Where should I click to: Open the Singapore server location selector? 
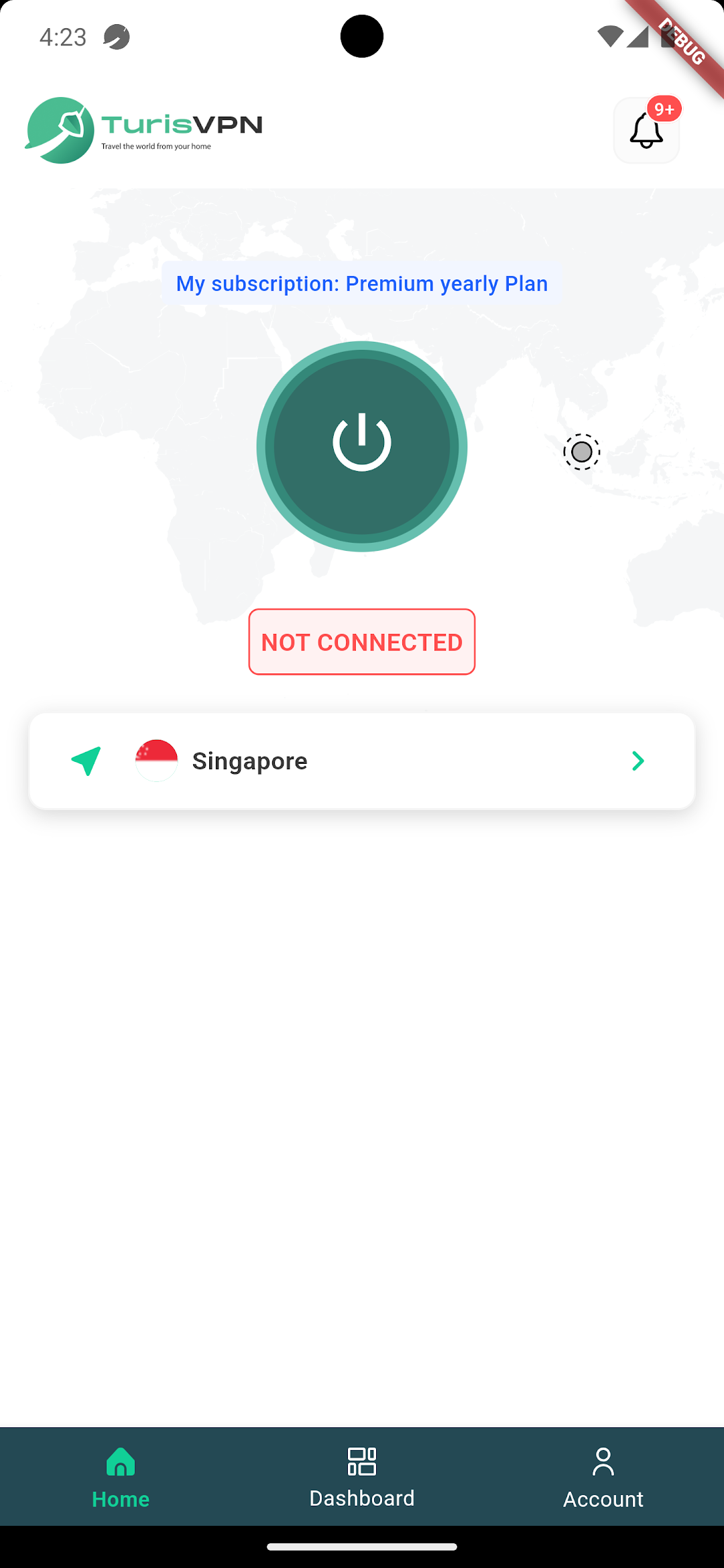coord(362,761)
